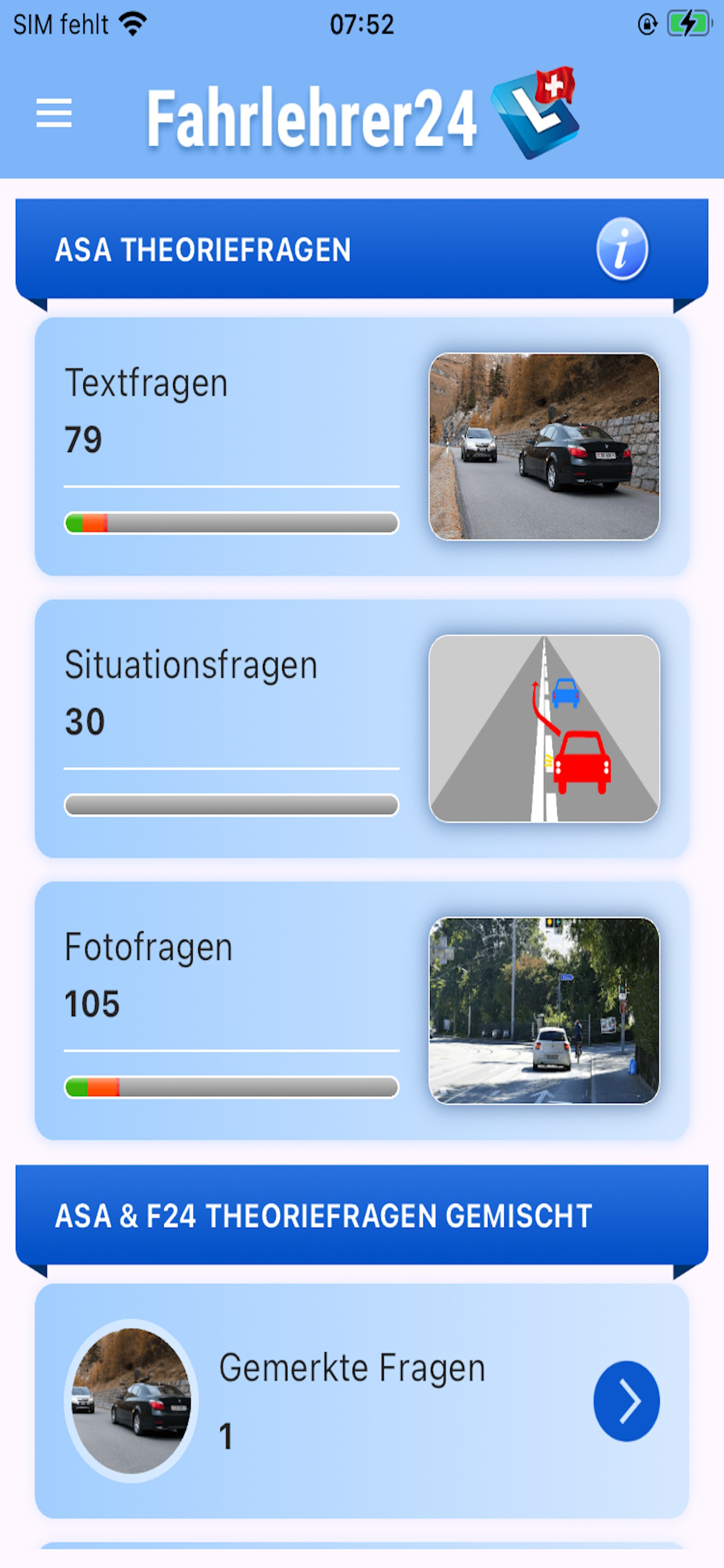Image resolution: width=724 pixels, height=1568 pixels.
Task: Open Fotofragen via the street photo thumbnail
Action: coord(543,1010)
